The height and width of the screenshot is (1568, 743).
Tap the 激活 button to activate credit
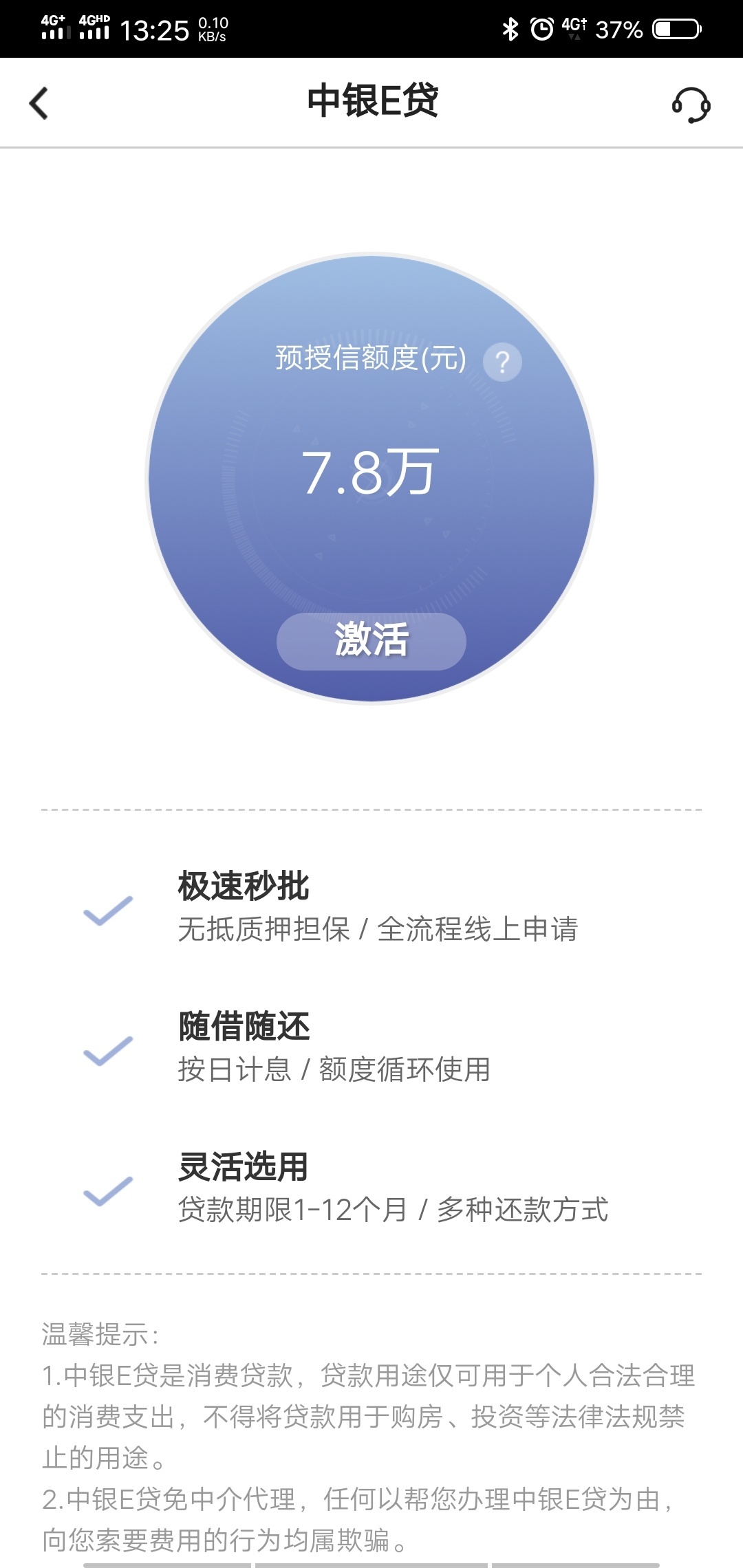[371, 641]
